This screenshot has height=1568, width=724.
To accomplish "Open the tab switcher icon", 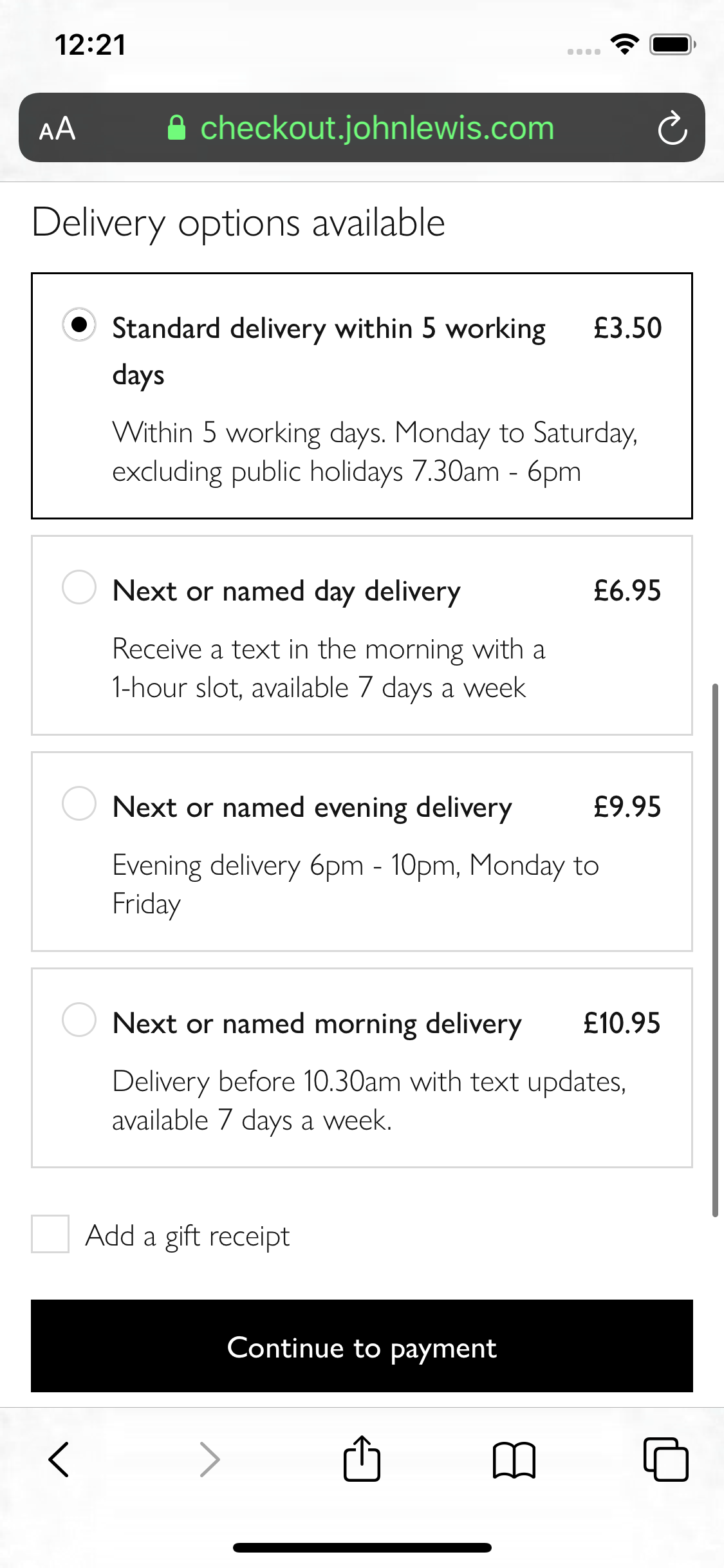I will [664, 1460].
